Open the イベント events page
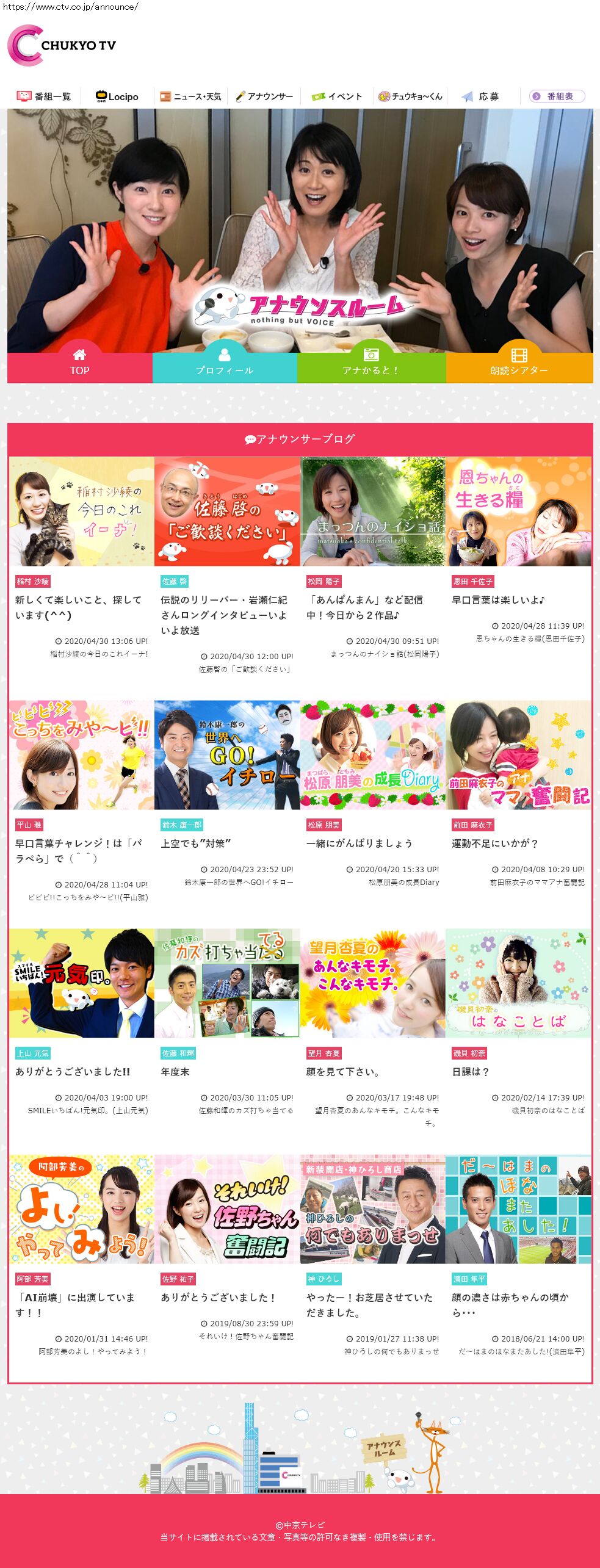Screen dimensions: 600x1568 (x=337, y=96)
